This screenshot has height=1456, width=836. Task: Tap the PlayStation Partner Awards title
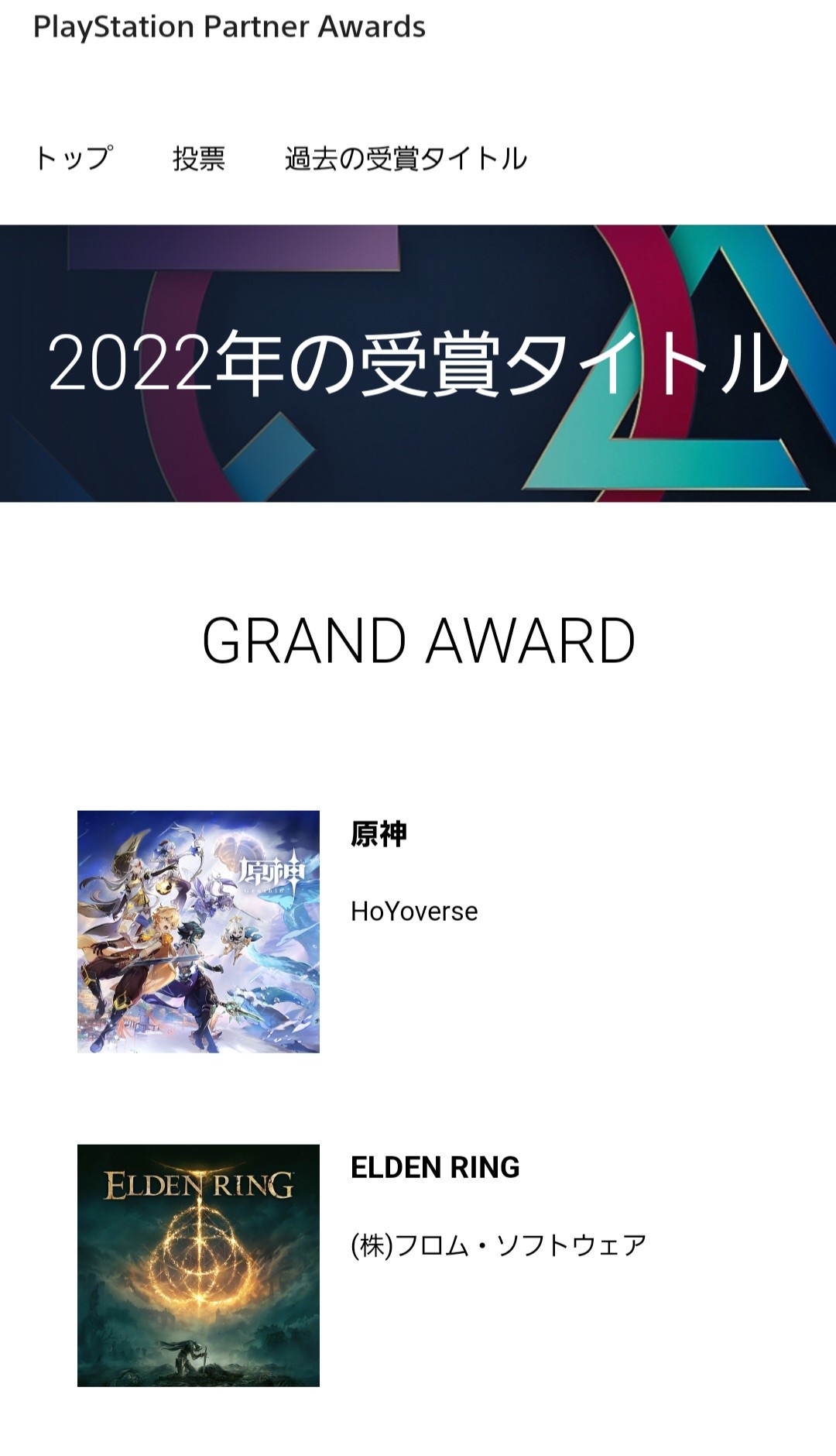pyautogui.click(x=229, y=26)
